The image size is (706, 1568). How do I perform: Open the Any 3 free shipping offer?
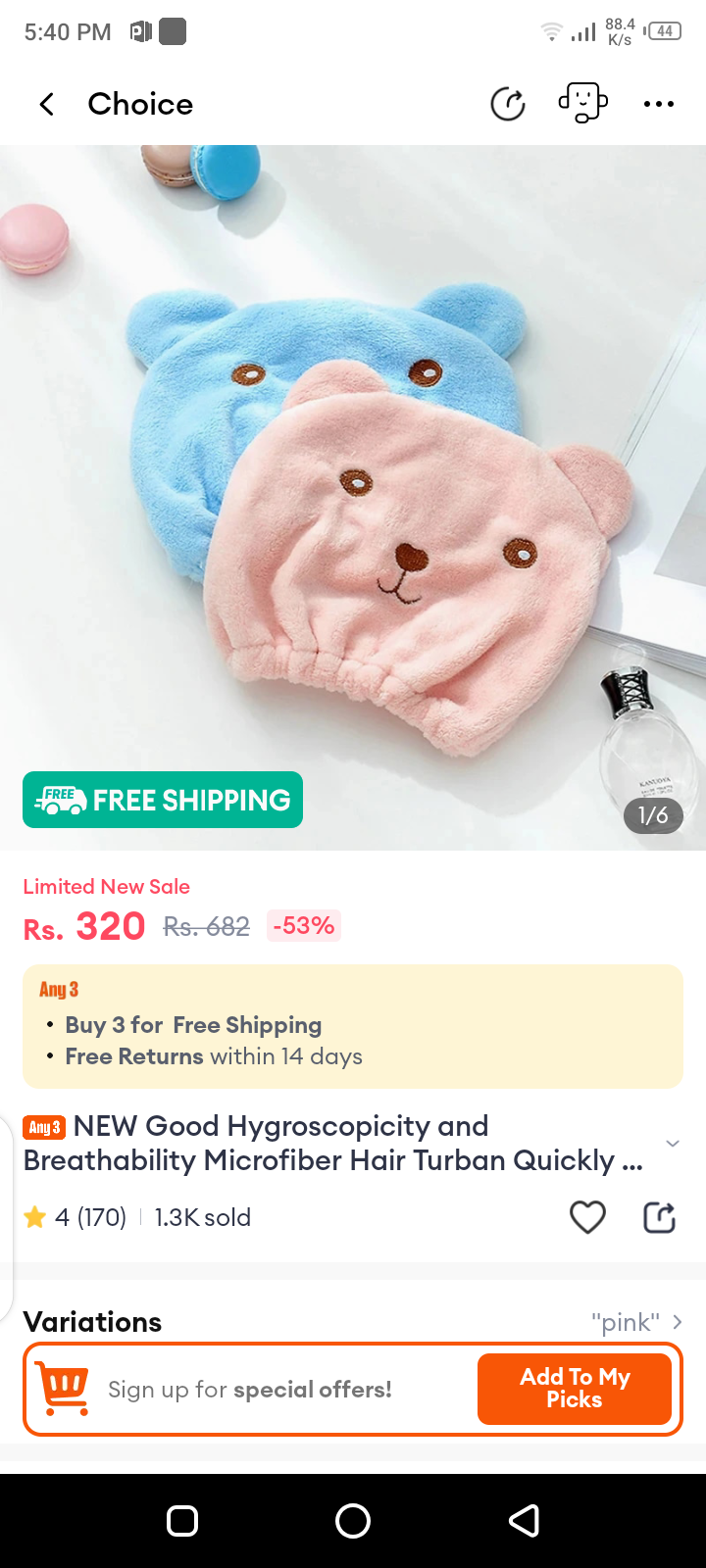tap(353, 1026)
